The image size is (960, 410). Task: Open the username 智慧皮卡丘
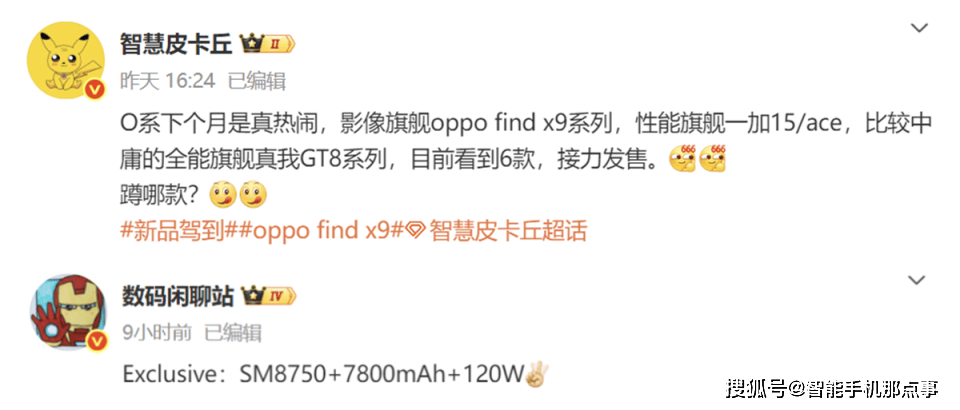coord(176,45)
